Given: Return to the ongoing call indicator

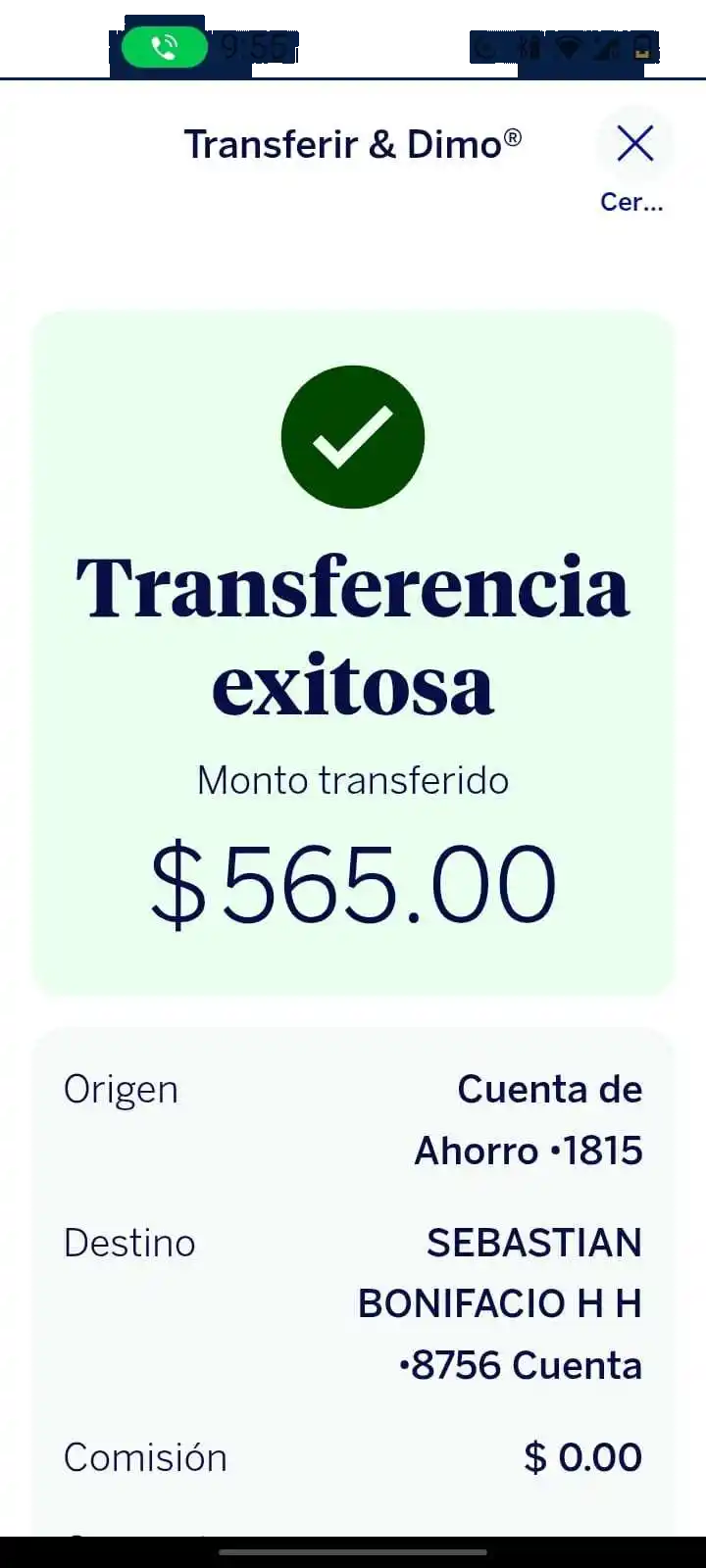Looking at the screenshot, I should click(164, 47).
